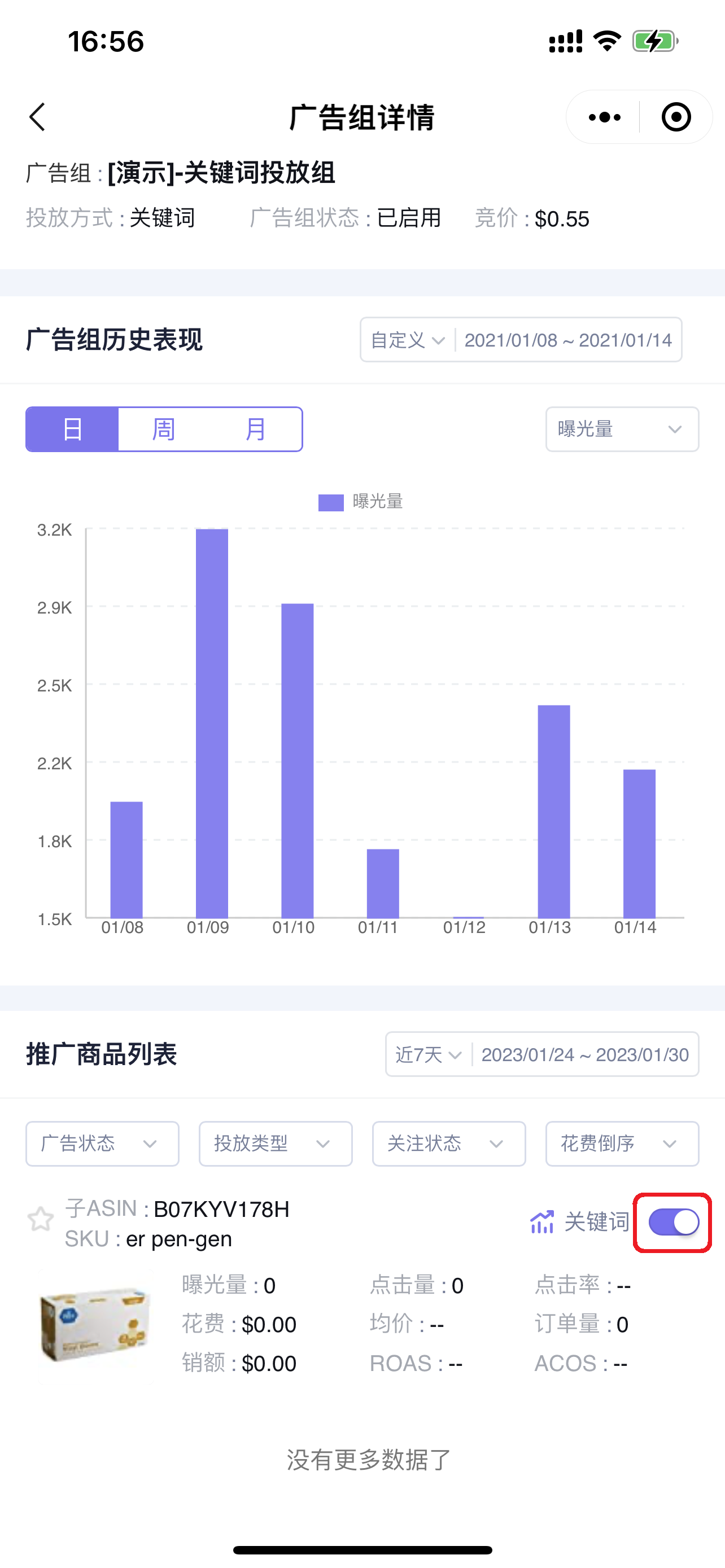Select the 日 view tab

point(72,429)
